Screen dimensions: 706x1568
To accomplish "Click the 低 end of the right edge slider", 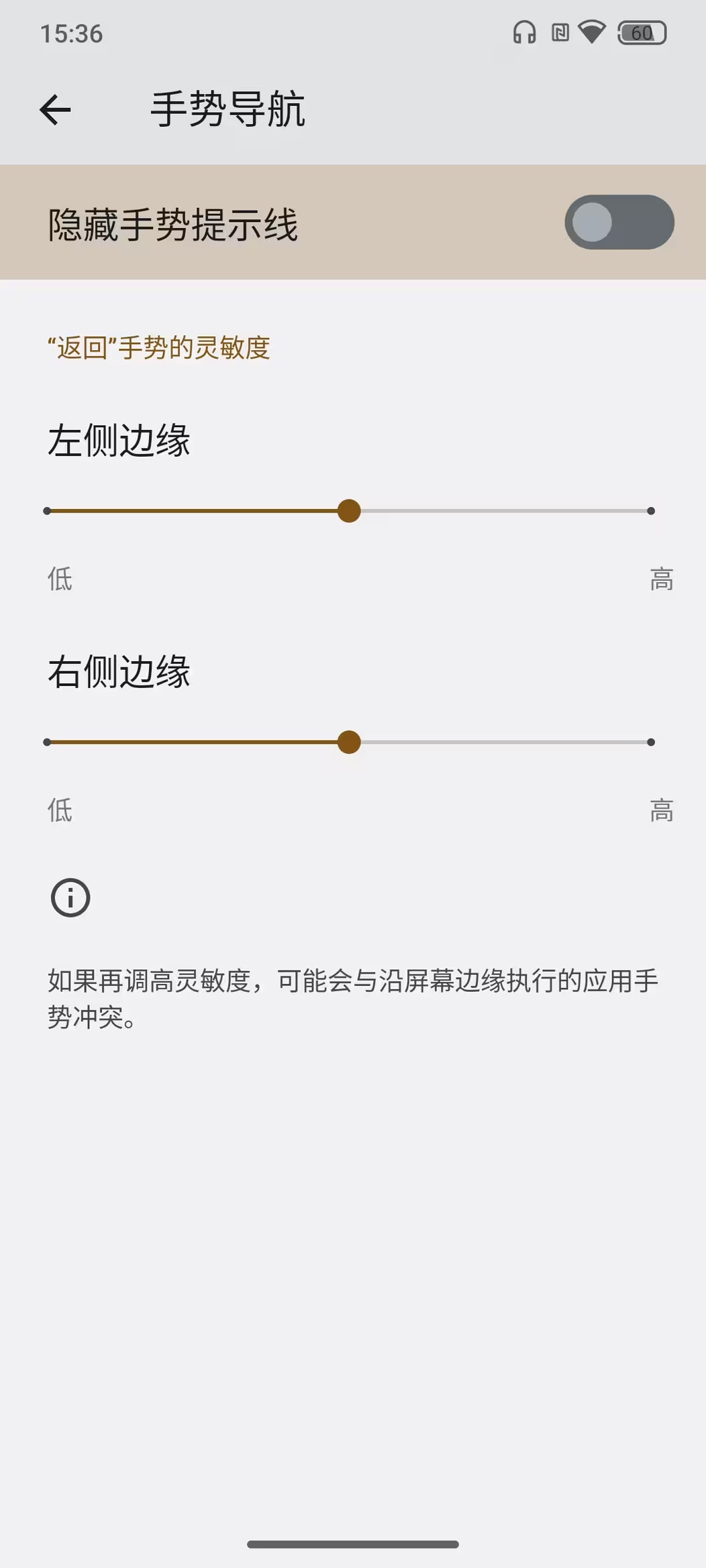I will [x=47, y=742].
